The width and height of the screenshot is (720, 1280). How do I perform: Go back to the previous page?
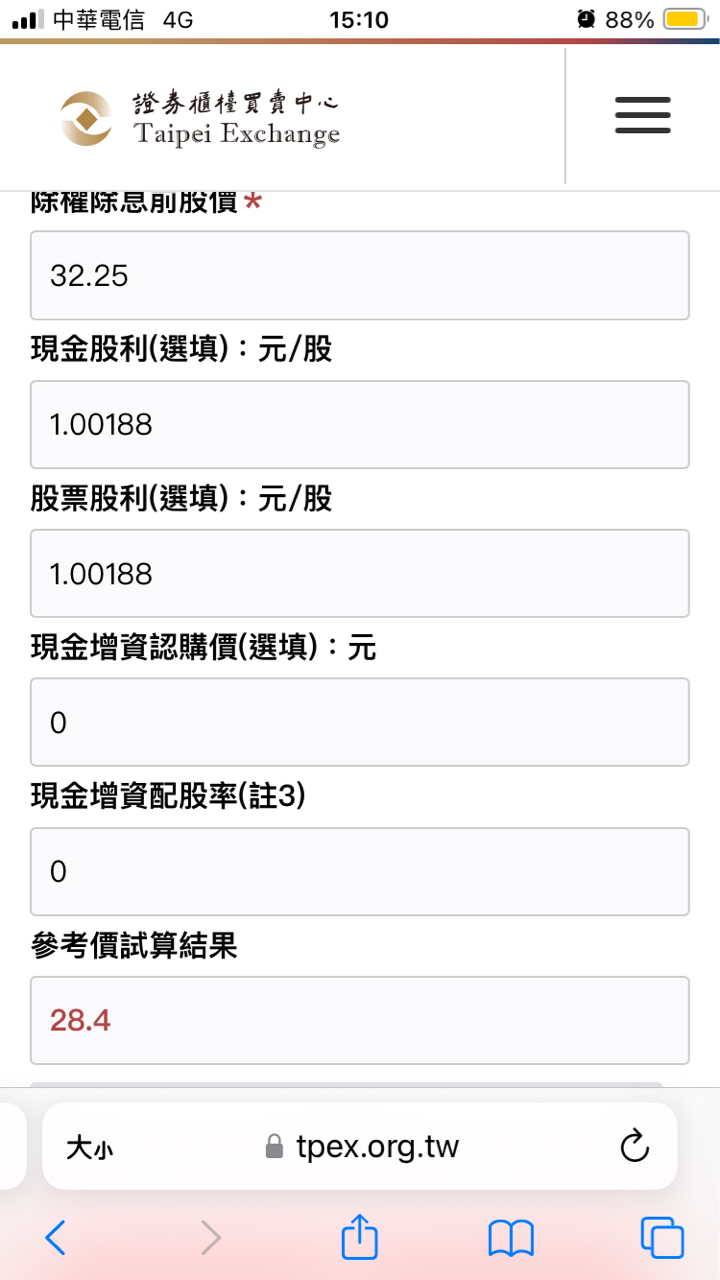click(x=56, y=1239)
